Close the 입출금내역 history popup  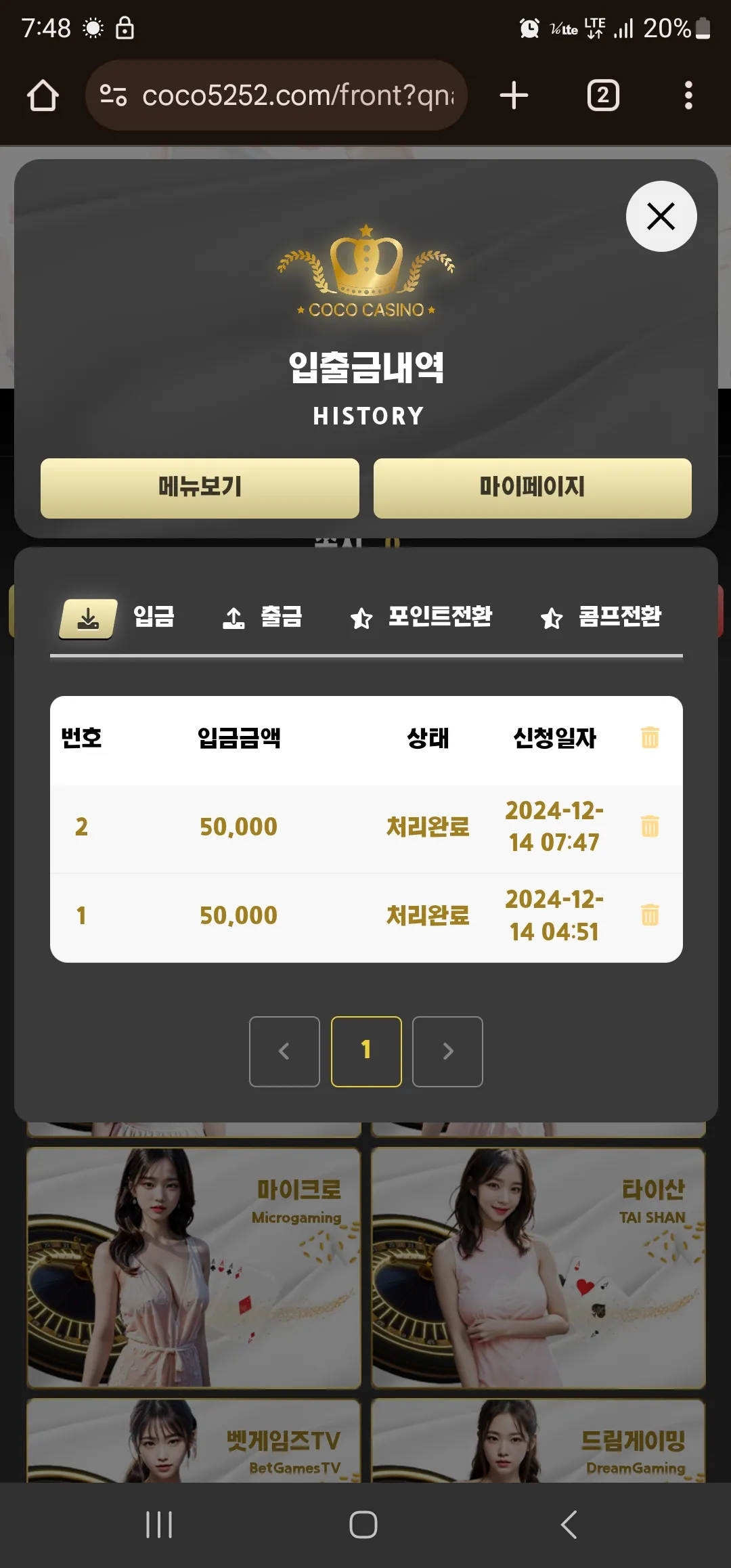coord(661,217)
